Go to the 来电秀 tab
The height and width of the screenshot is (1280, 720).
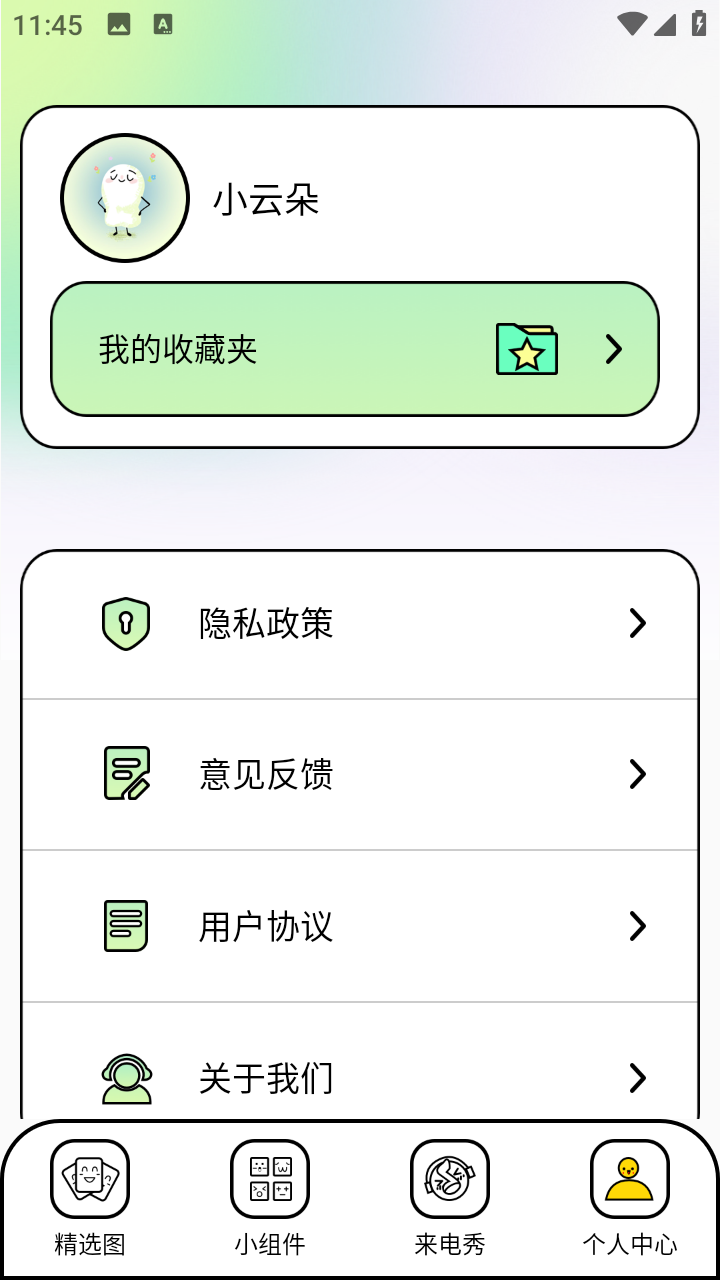pyautogui.click(x=450, y=1197)
